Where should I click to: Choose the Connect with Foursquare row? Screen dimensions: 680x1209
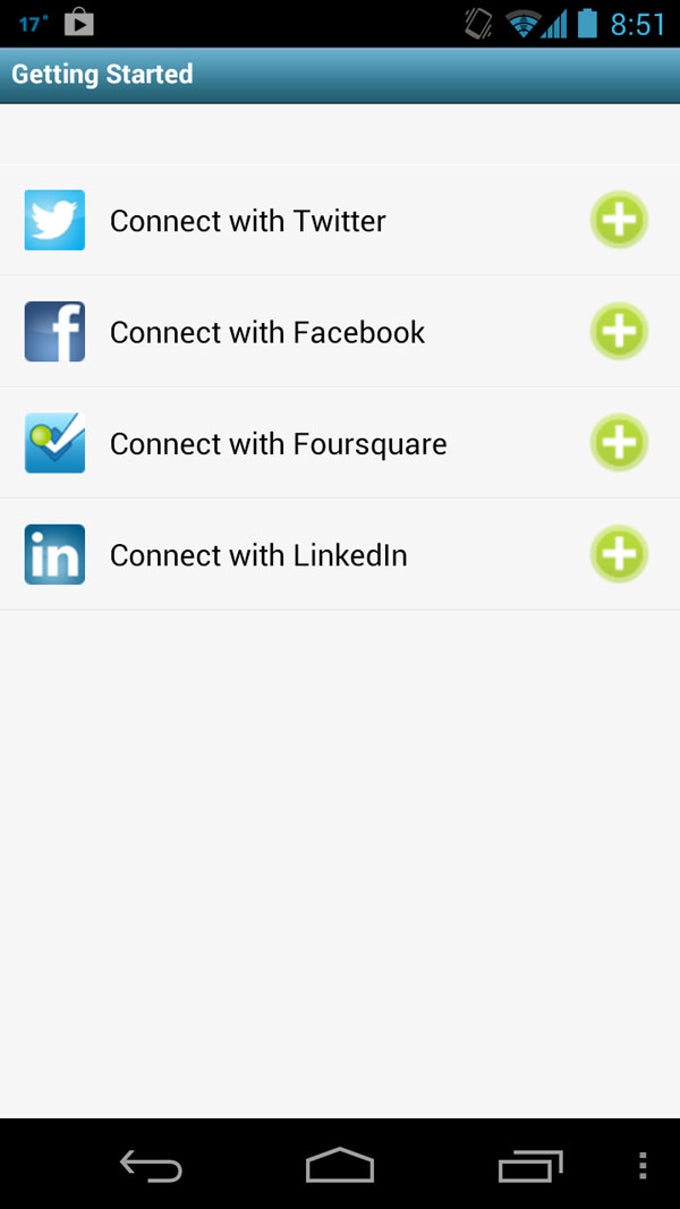[278, 443]
